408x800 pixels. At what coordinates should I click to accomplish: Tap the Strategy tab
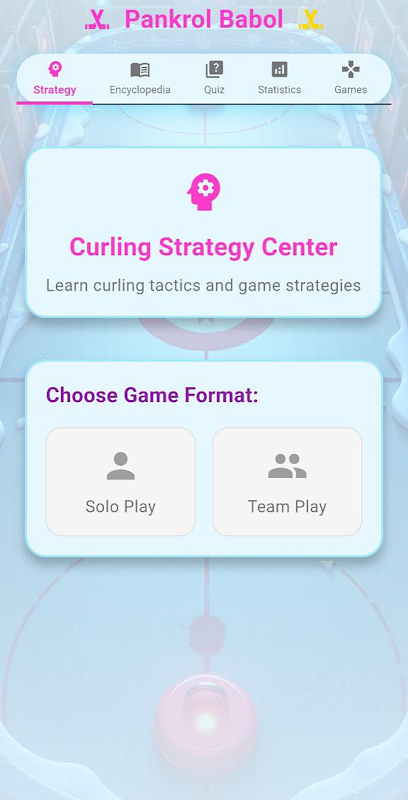point(55,79)
